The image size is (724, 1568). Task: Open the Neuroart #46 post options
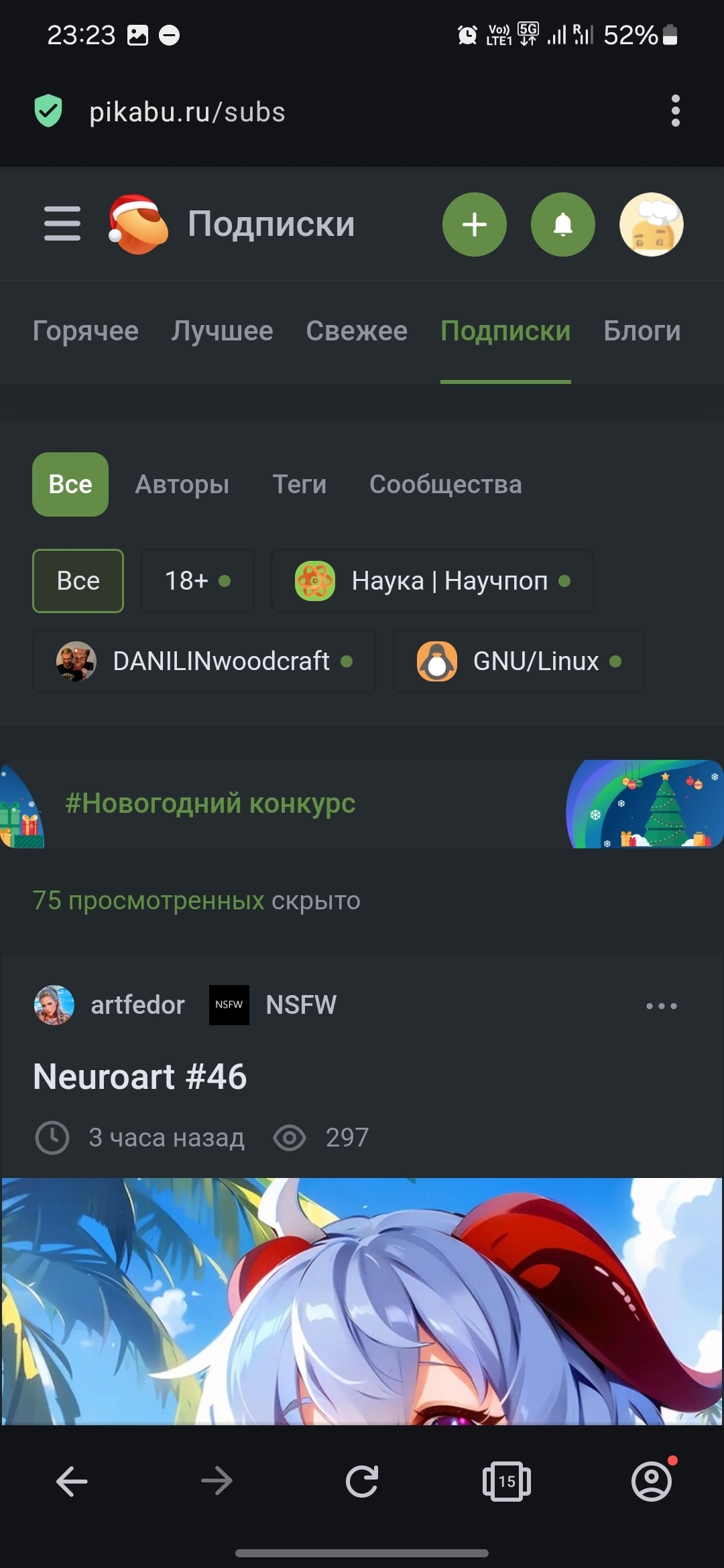[x=661, y=1006]
